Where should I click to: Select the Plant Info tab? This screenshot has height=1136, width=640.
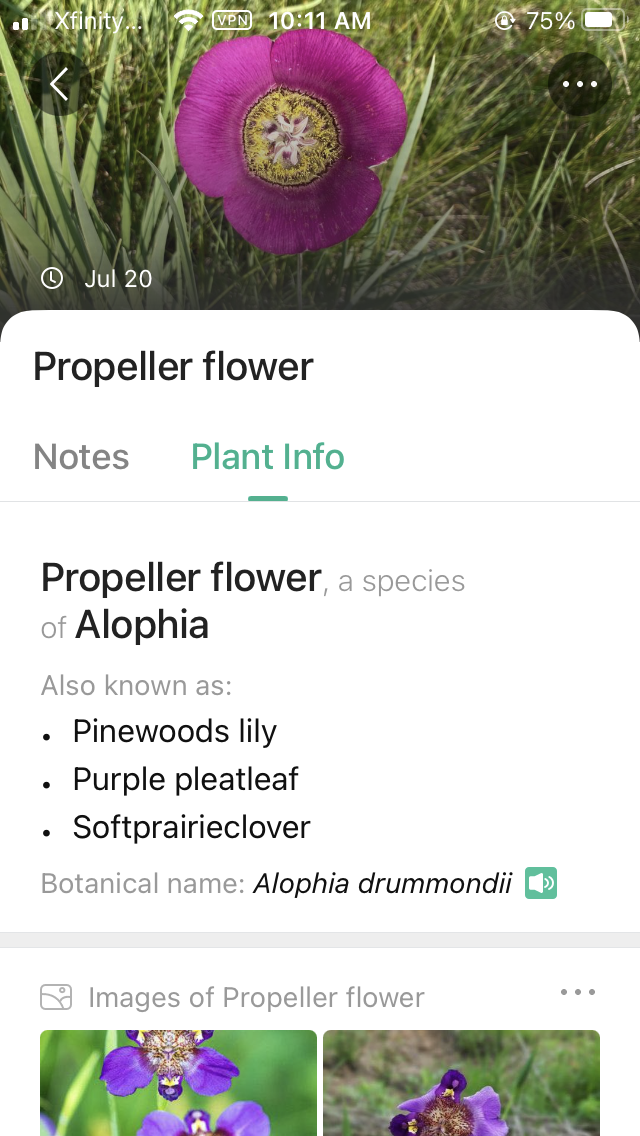267,457
